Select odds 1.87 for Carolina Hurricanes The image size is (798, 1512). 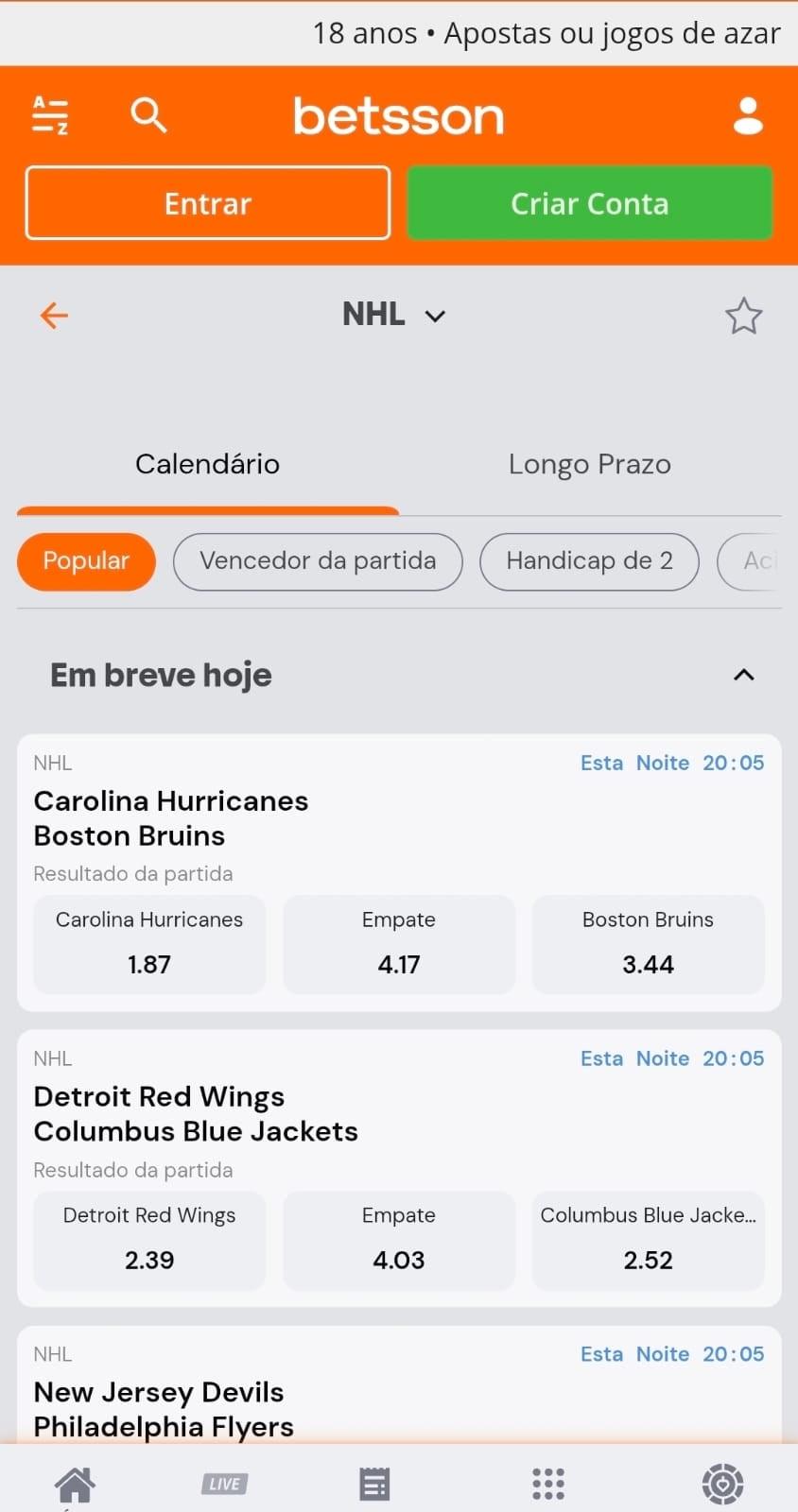pyautogui.click(x=148, y=944)
